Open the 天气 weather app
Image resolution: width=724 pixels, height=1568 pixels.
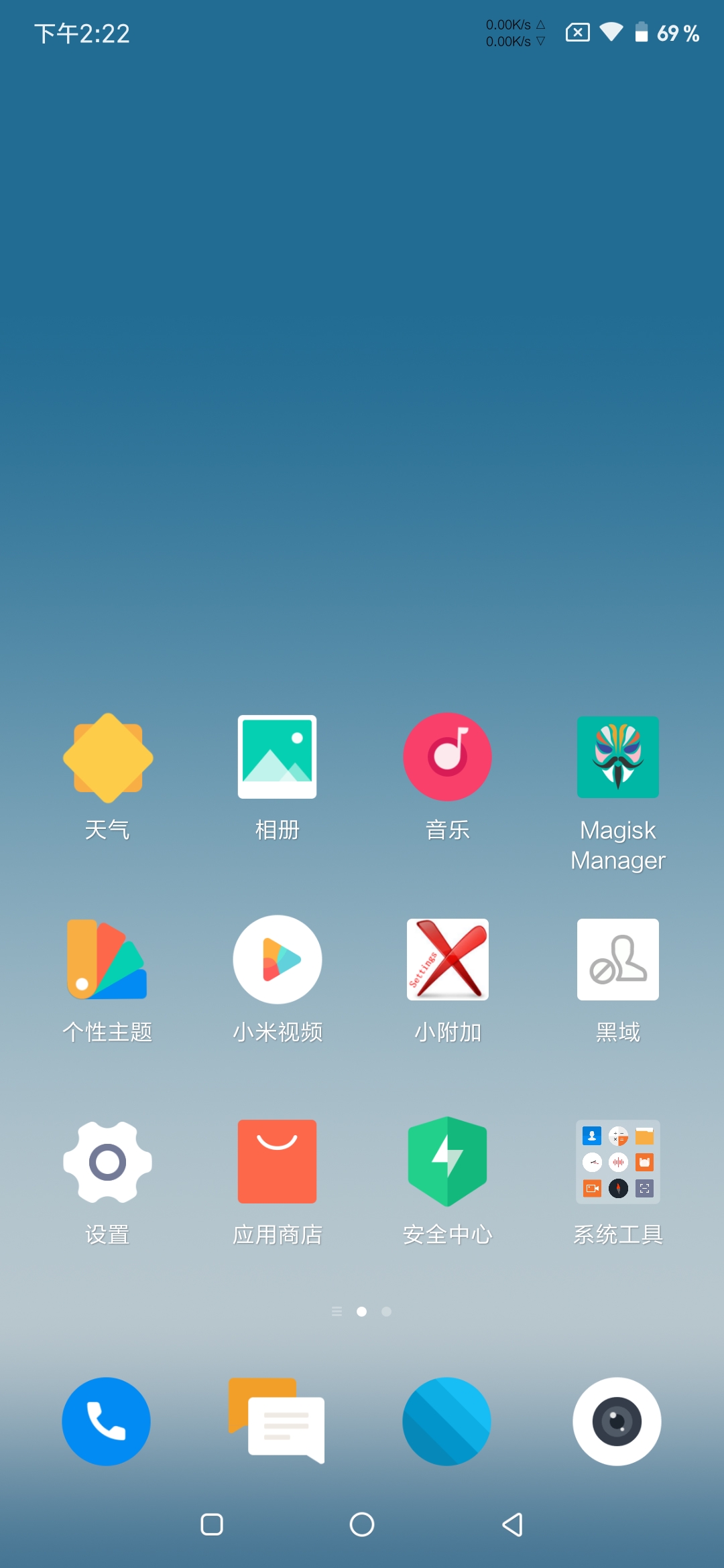point(107,758)
